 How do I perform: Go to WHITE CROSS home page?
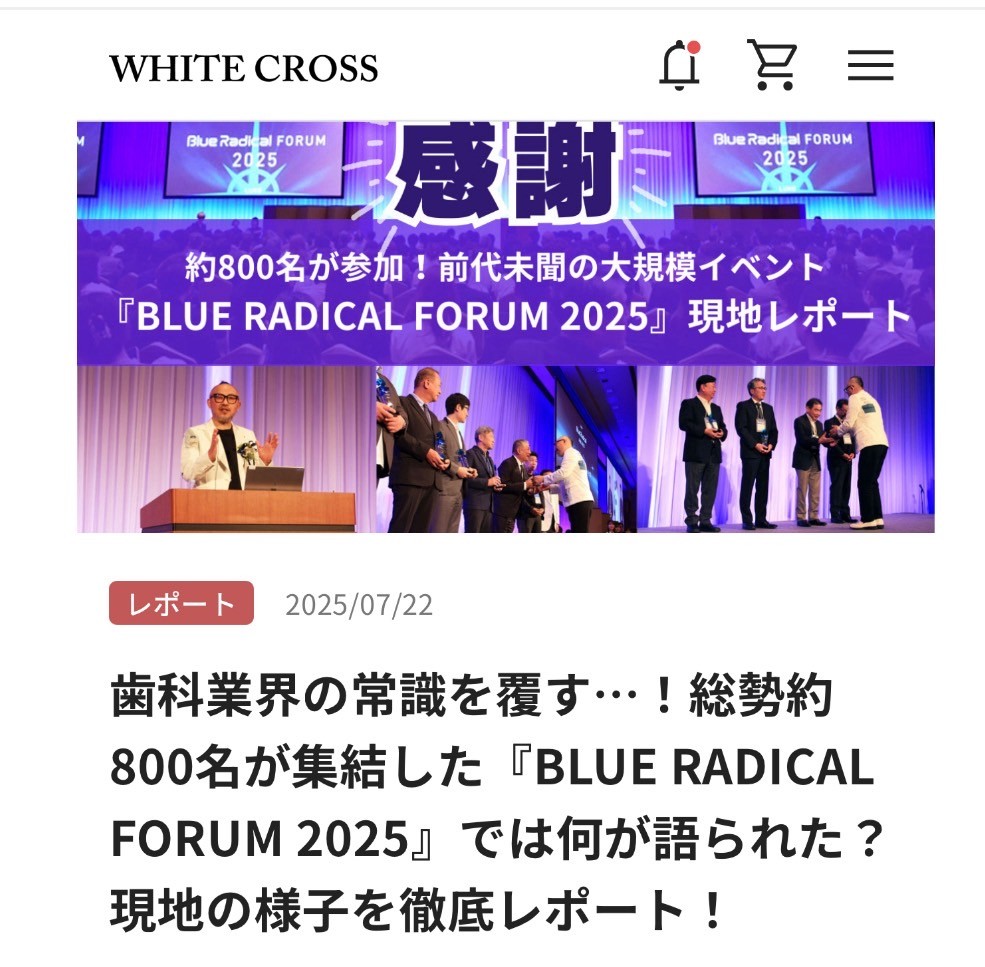pyautogui.click(x=244, y=68)
